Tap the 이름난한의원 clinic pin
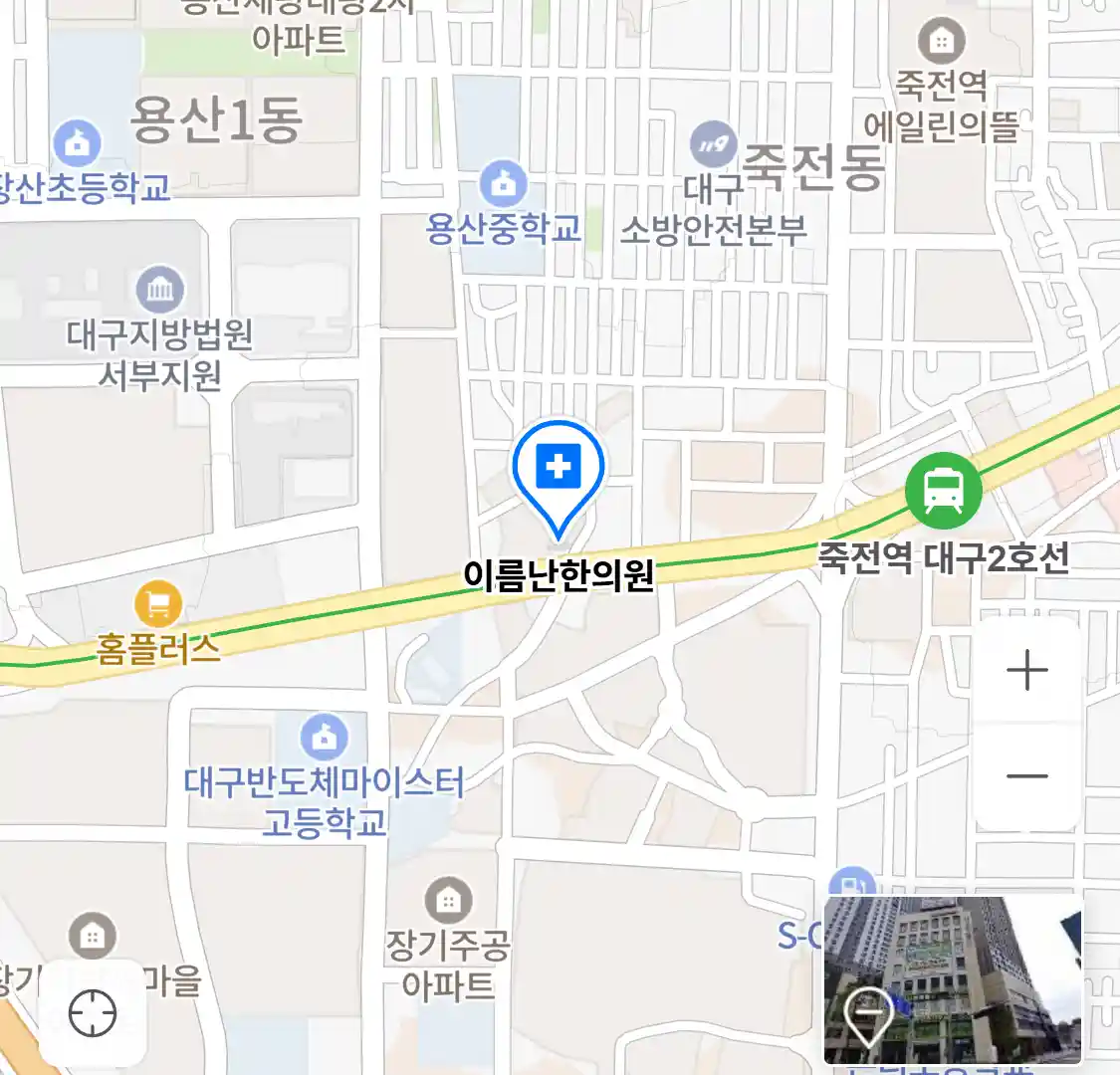The height and width of the screenshot is (1075, 1120). point(559,468)
